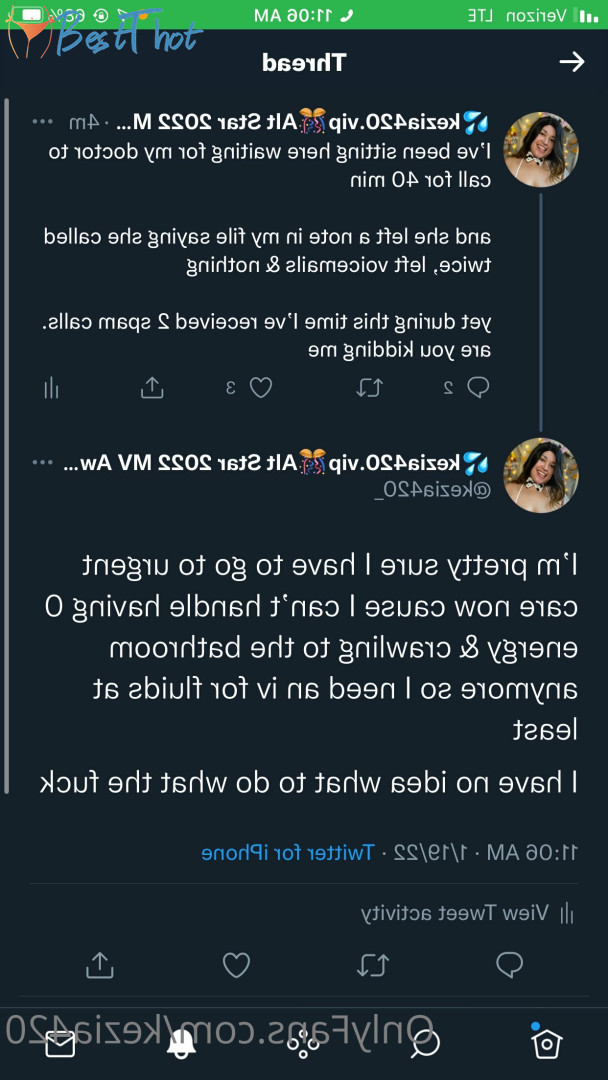Open the Twitter for iPhone link
The width and height of the screenshot is (608, 1080).
289,853
